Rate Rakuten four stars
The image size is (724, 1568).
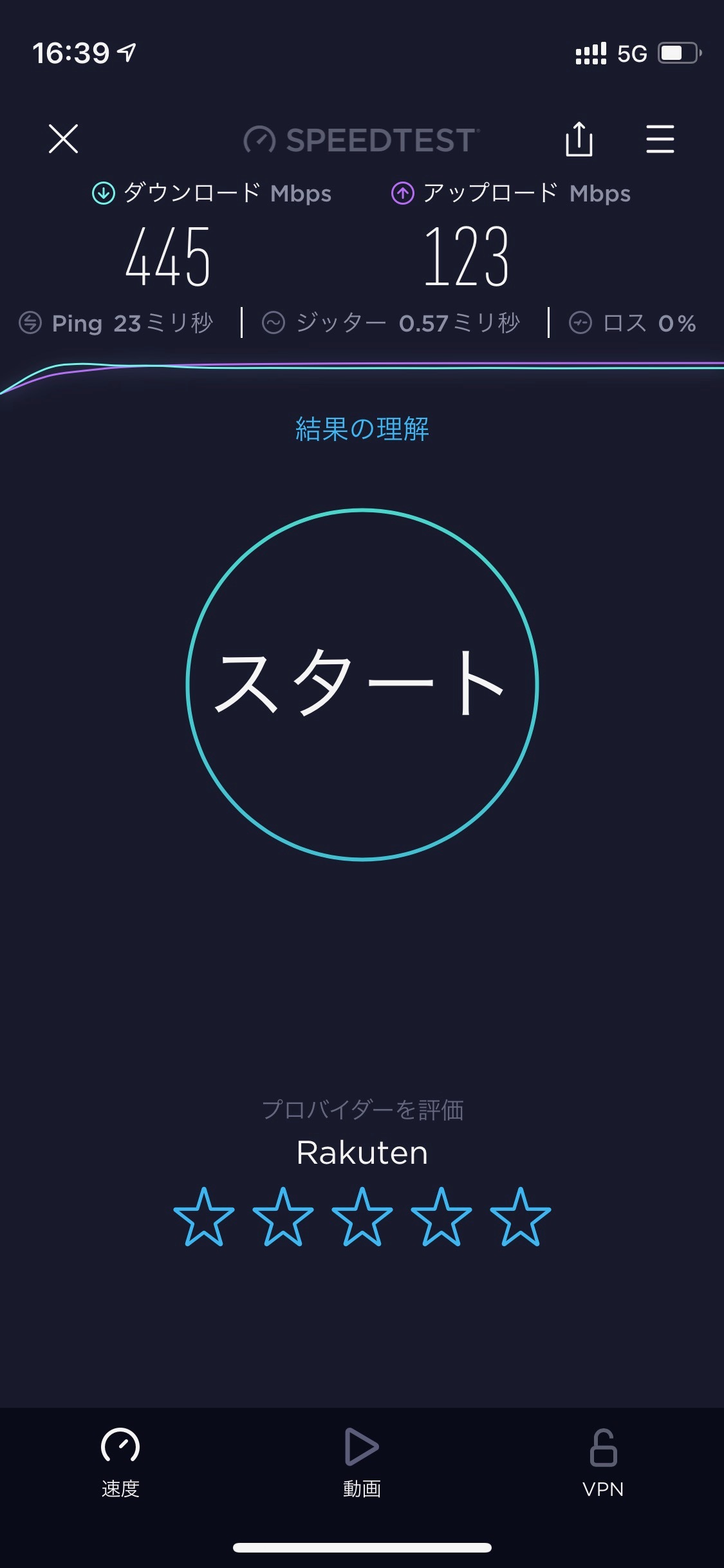click(441, 1218)
